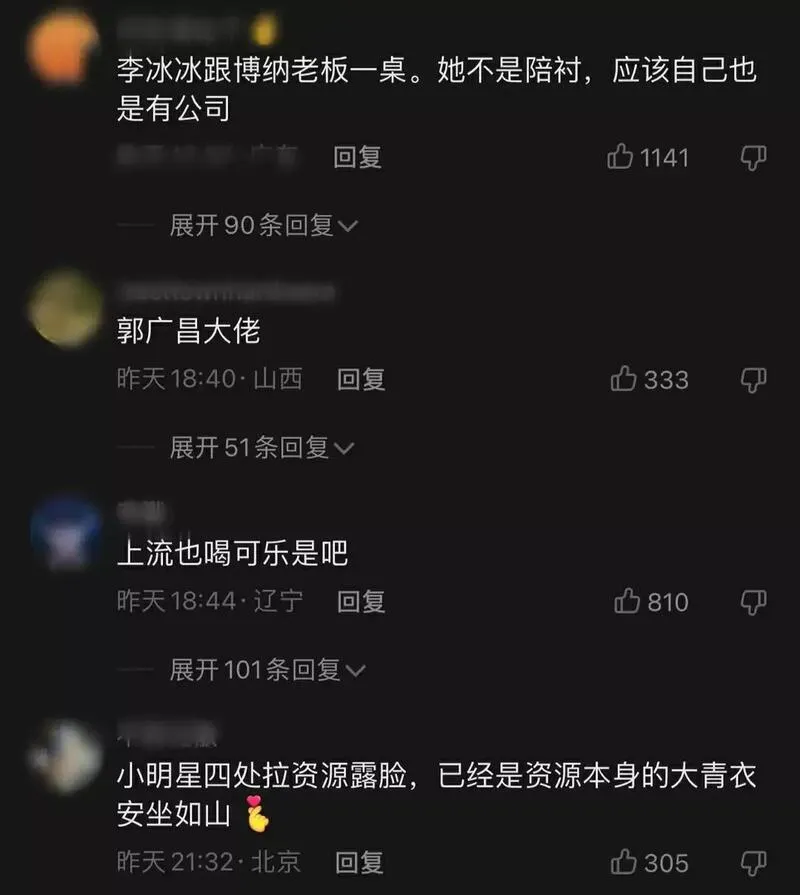Like the 郭广昌大佬 comment
Screen dimensions: 800x895
click(x=624, y=379)
